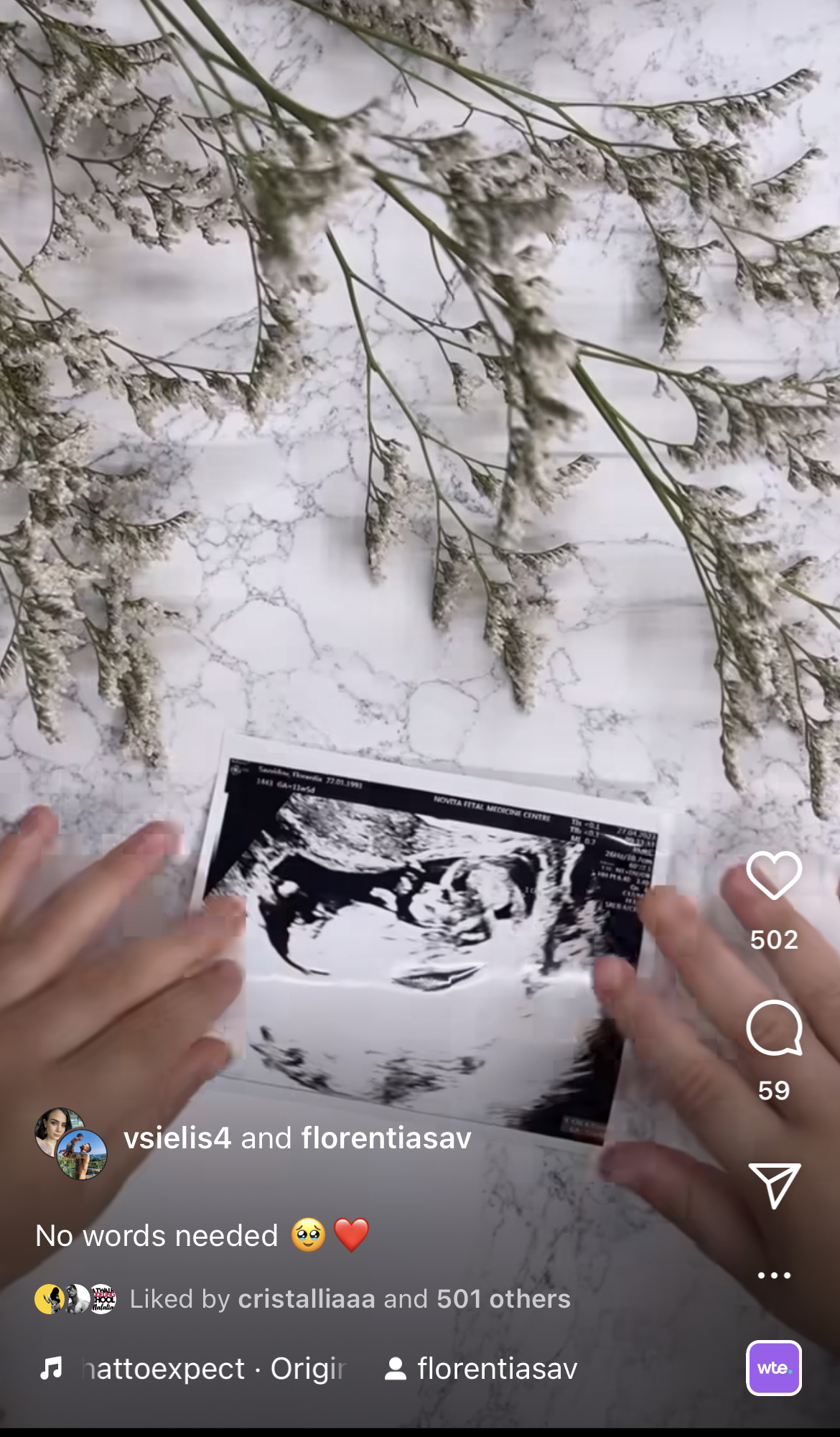The width and height of the screenshot is (840, 1437).
Task: Open the vsielis4 profile
Action: 177,1138
